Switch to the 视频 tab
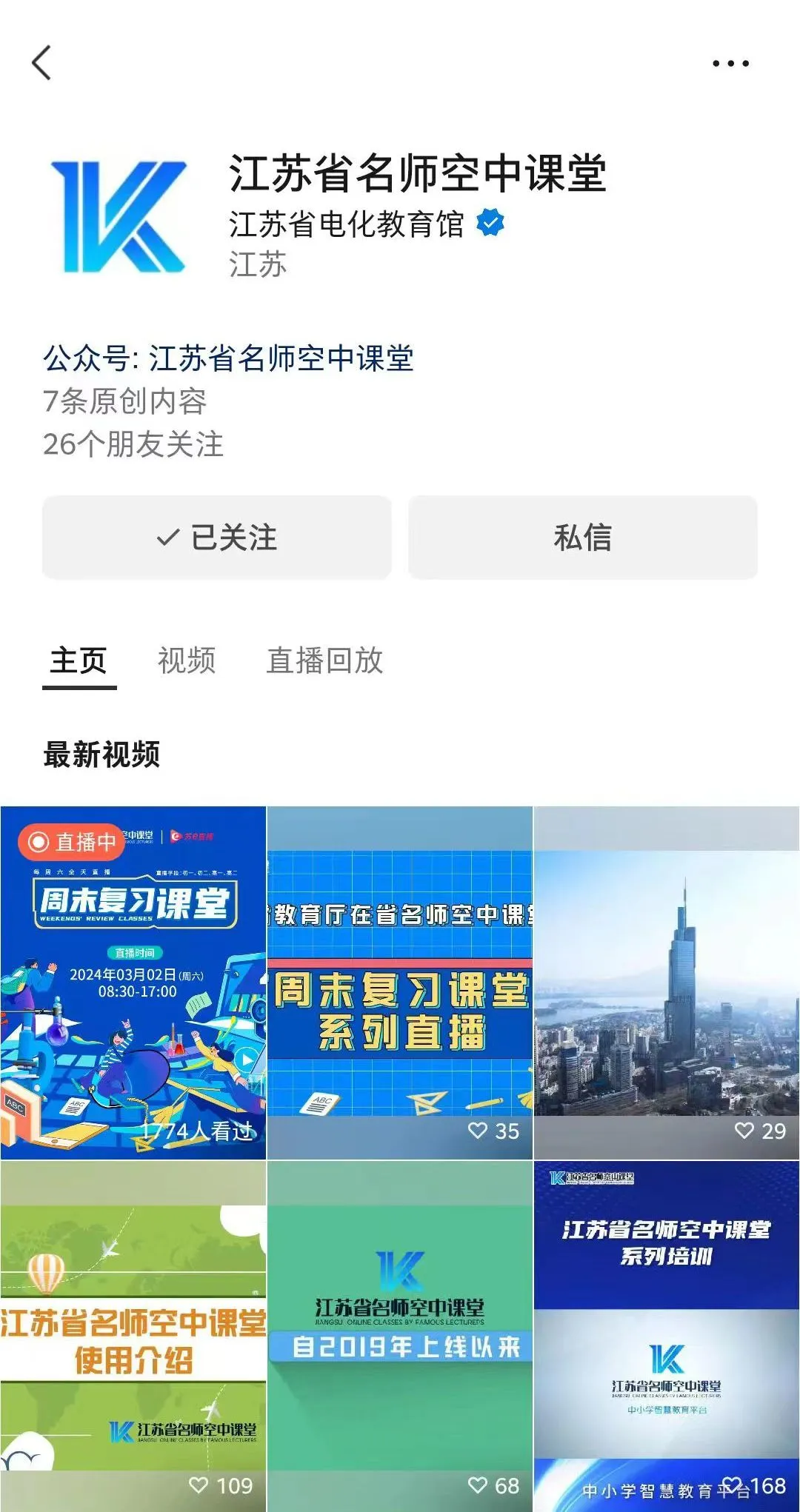The height and width of the screenshot is (1512, 800). (x=187, y=660)
